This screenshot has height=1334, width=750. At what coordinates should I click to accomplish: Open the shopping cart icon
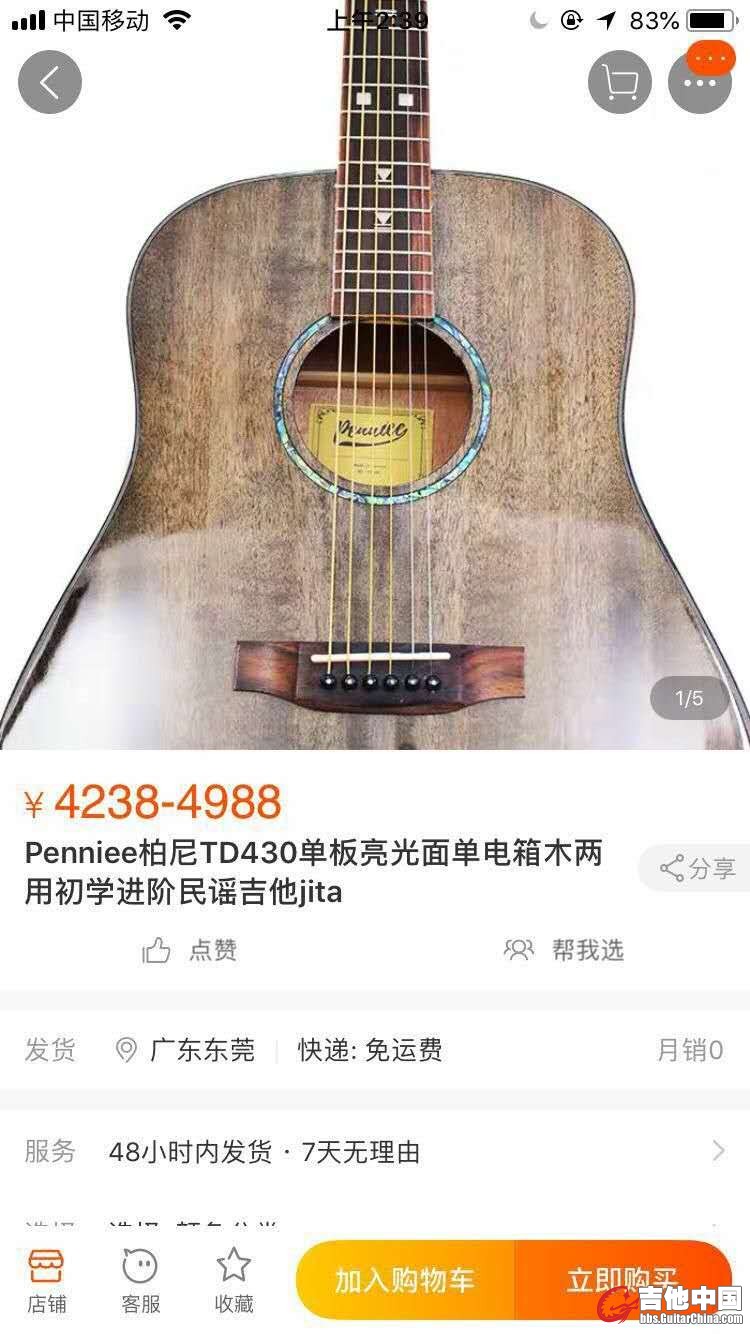pos(620,82)
